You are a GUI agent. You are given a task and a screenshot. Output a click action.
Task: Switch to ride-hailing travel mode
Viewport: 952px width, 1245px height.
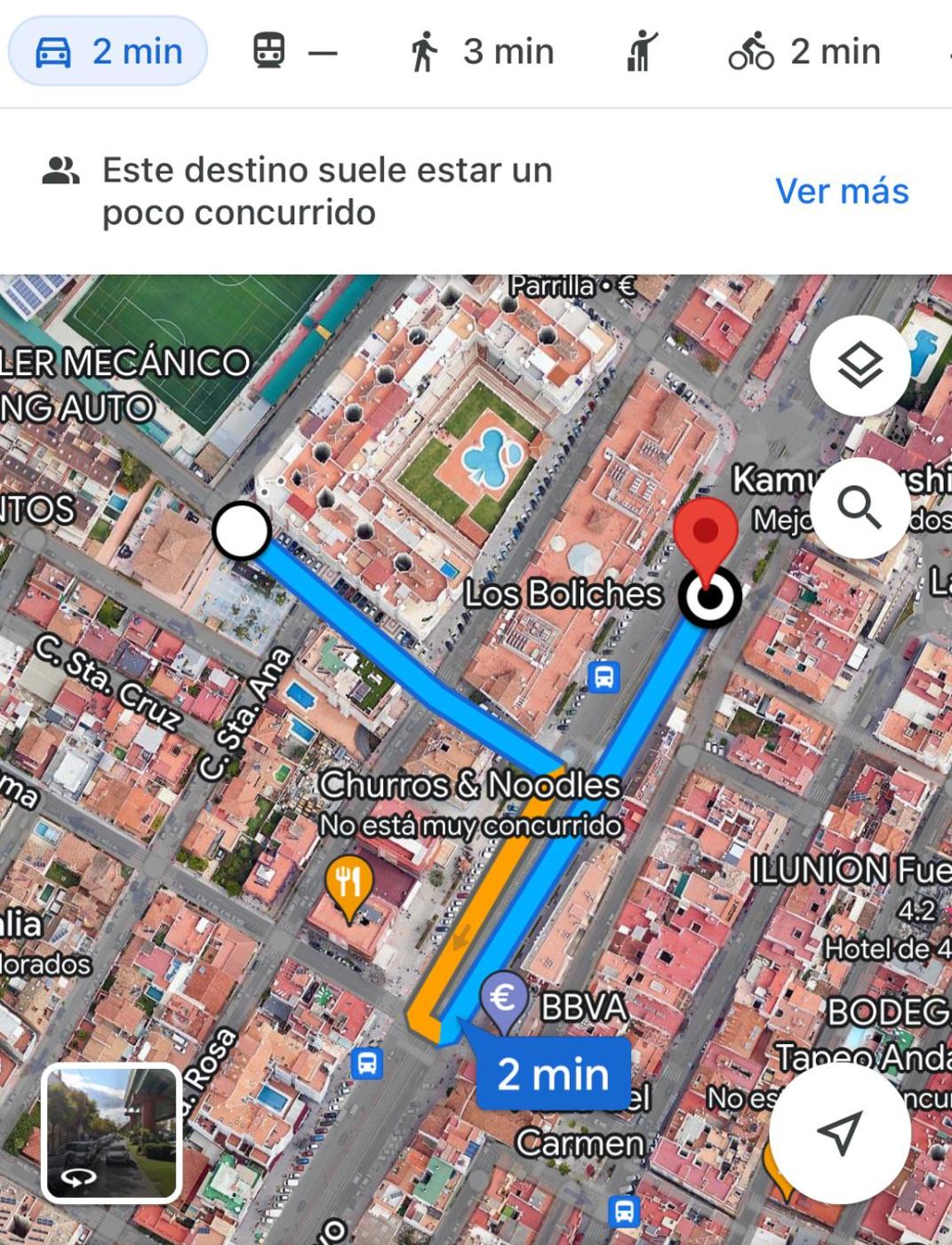642,52
